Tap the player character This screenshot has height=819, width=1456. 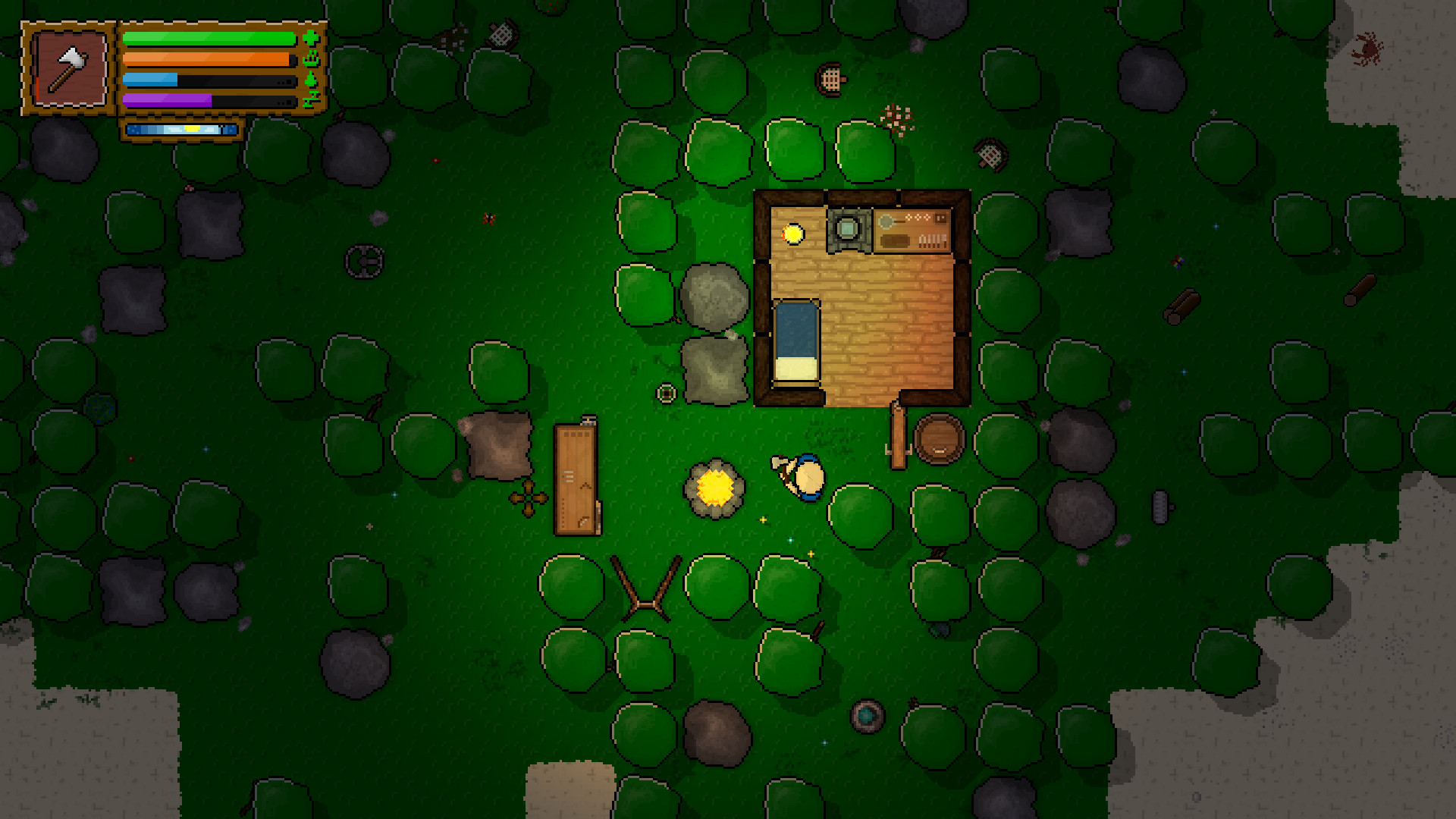point(804,476)
